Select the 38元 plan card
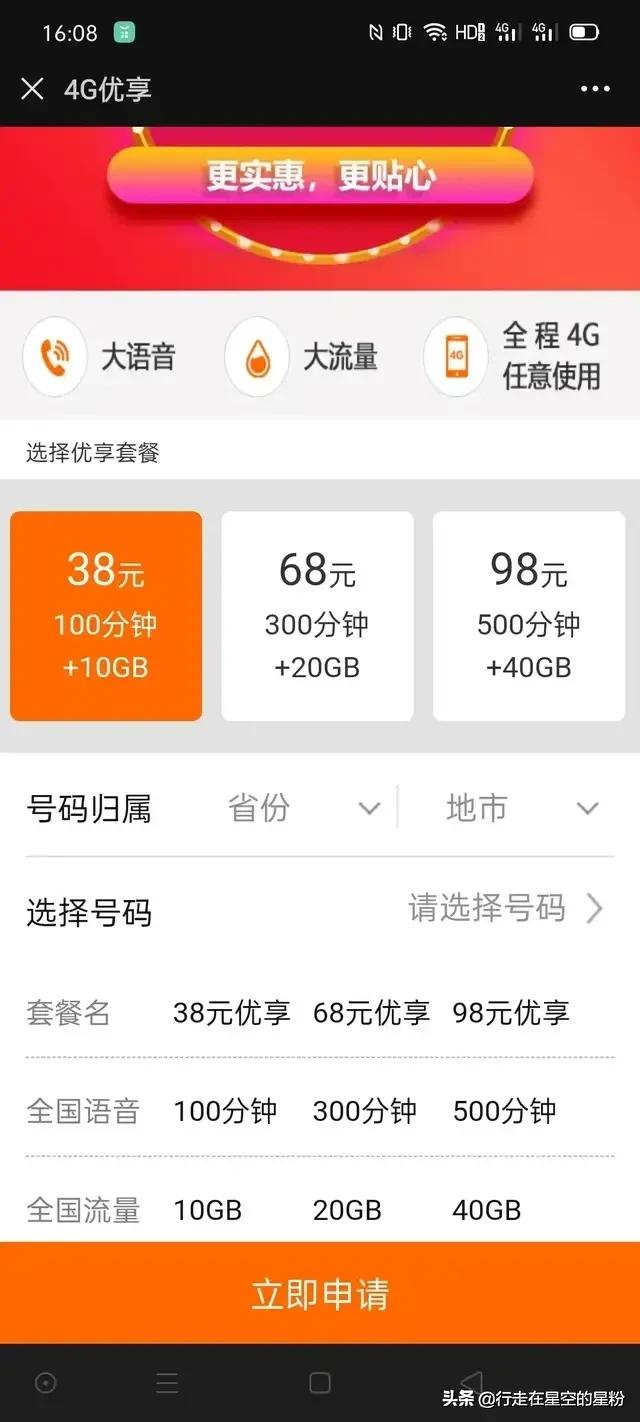 coord(106,616)
